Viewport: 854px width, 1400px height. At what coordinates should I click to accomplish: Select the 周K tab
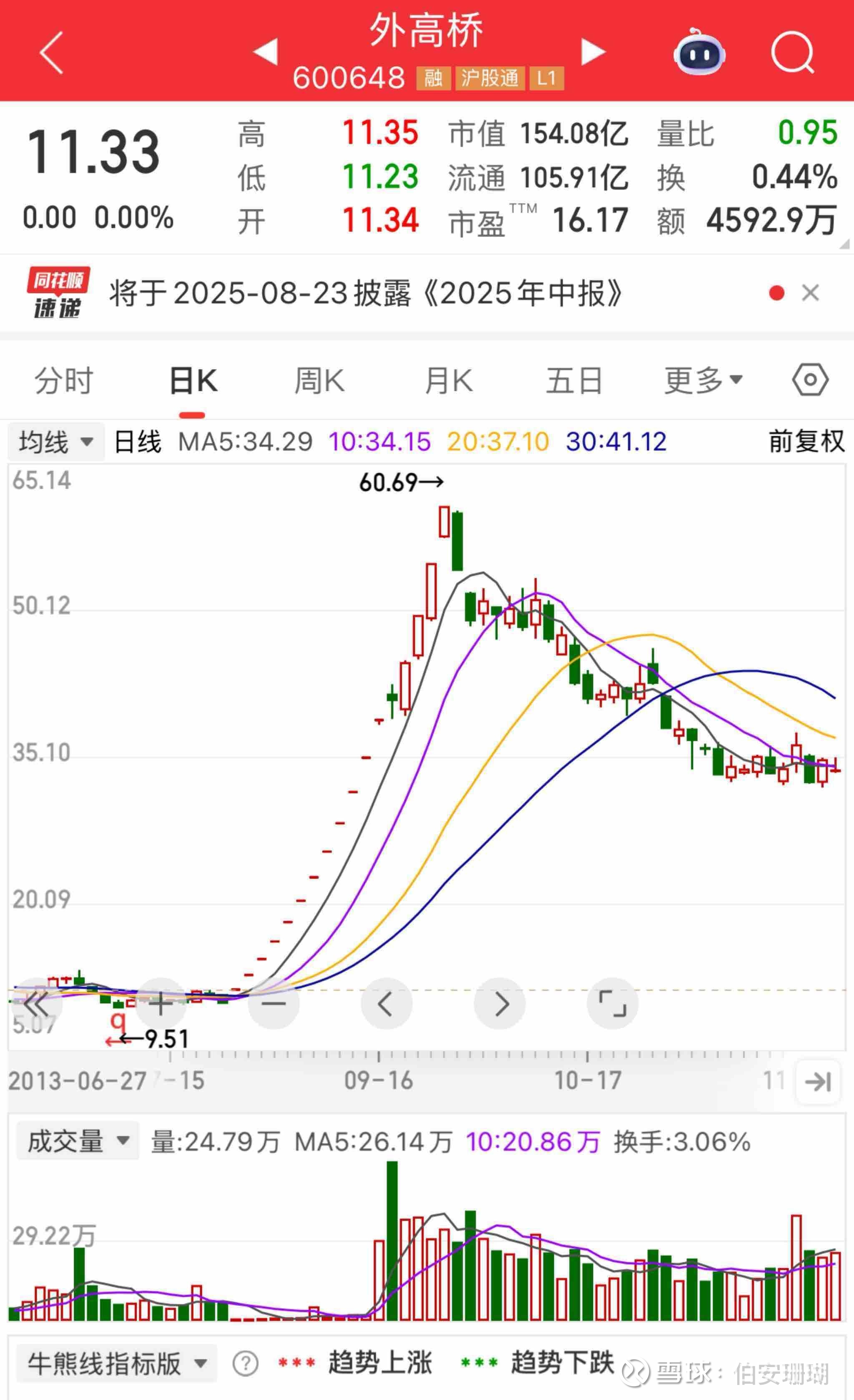tap(319, 380)
